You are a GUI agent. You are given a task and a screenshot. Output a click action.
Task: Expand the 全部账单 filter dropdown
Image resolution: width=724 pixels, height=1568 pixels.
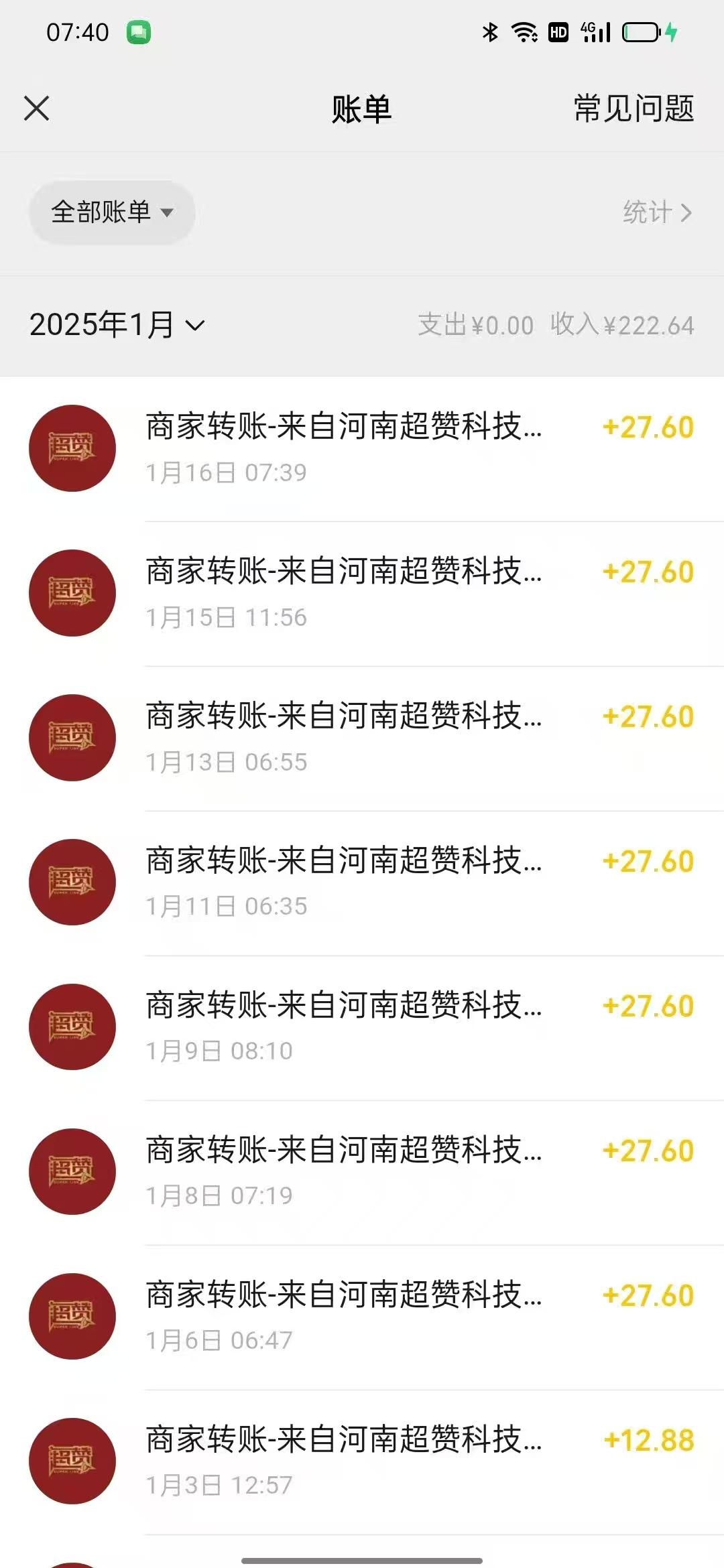112,212
